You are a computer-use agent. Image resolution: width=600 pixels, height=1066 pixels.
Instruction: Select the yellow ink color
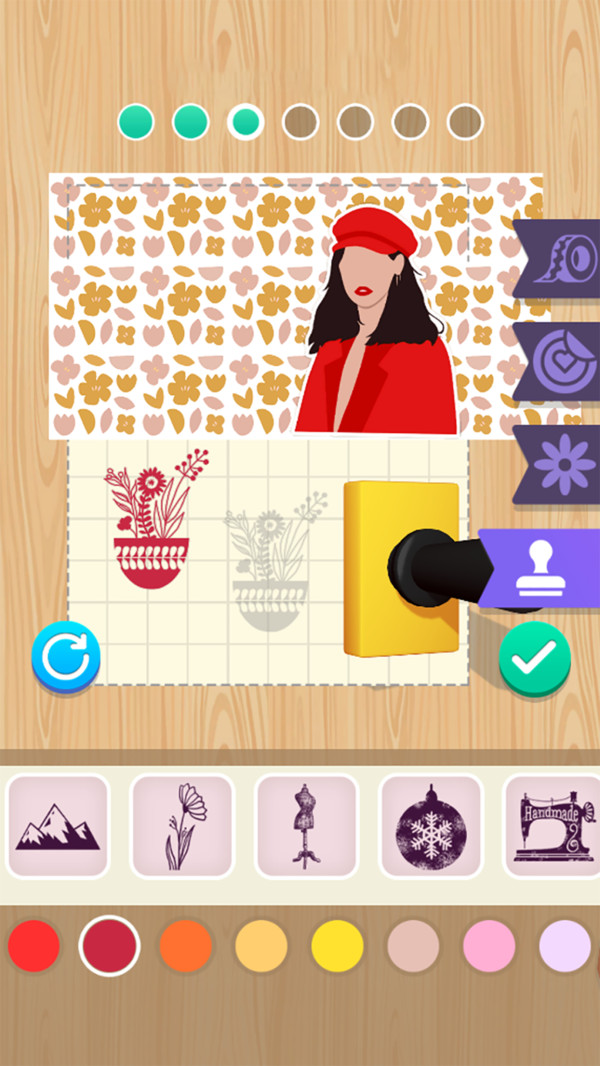point(337,946)
